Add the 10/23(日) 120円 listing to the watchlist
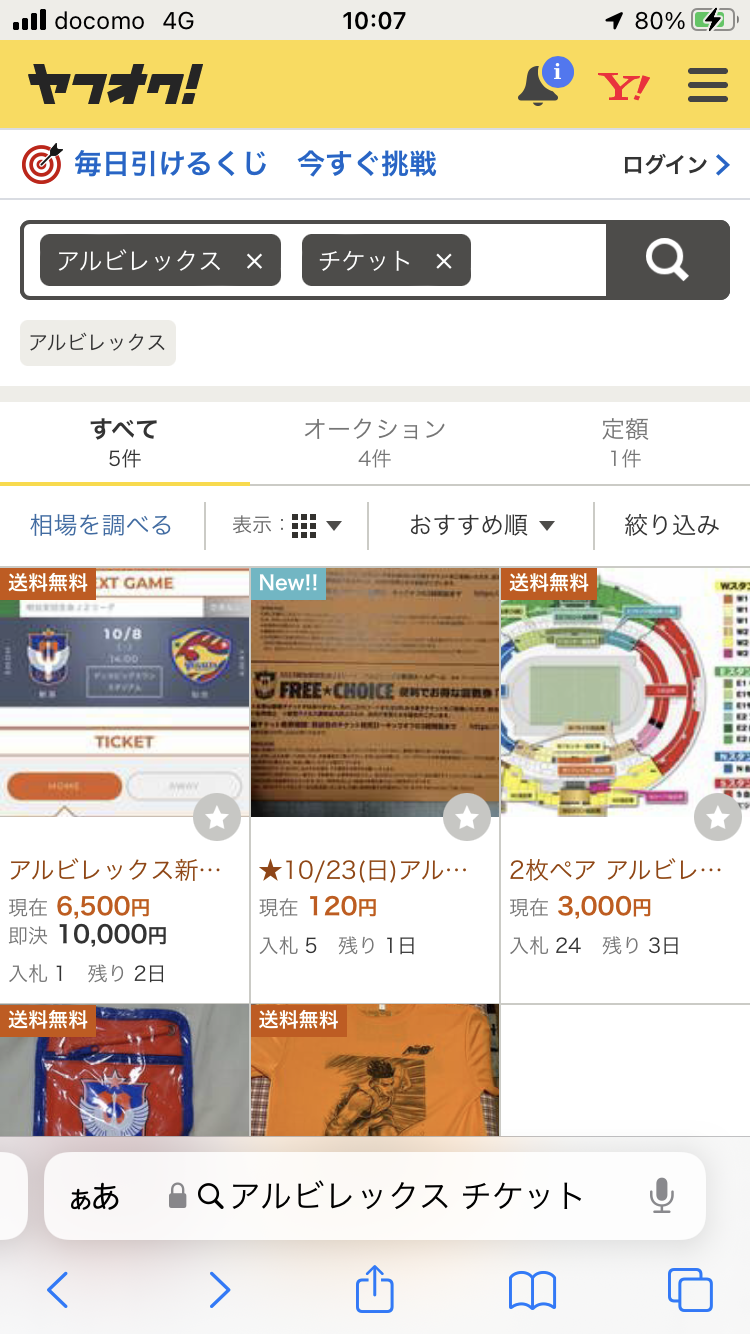This screenshot has width=750, height=1334. click(x=466, y=819)
